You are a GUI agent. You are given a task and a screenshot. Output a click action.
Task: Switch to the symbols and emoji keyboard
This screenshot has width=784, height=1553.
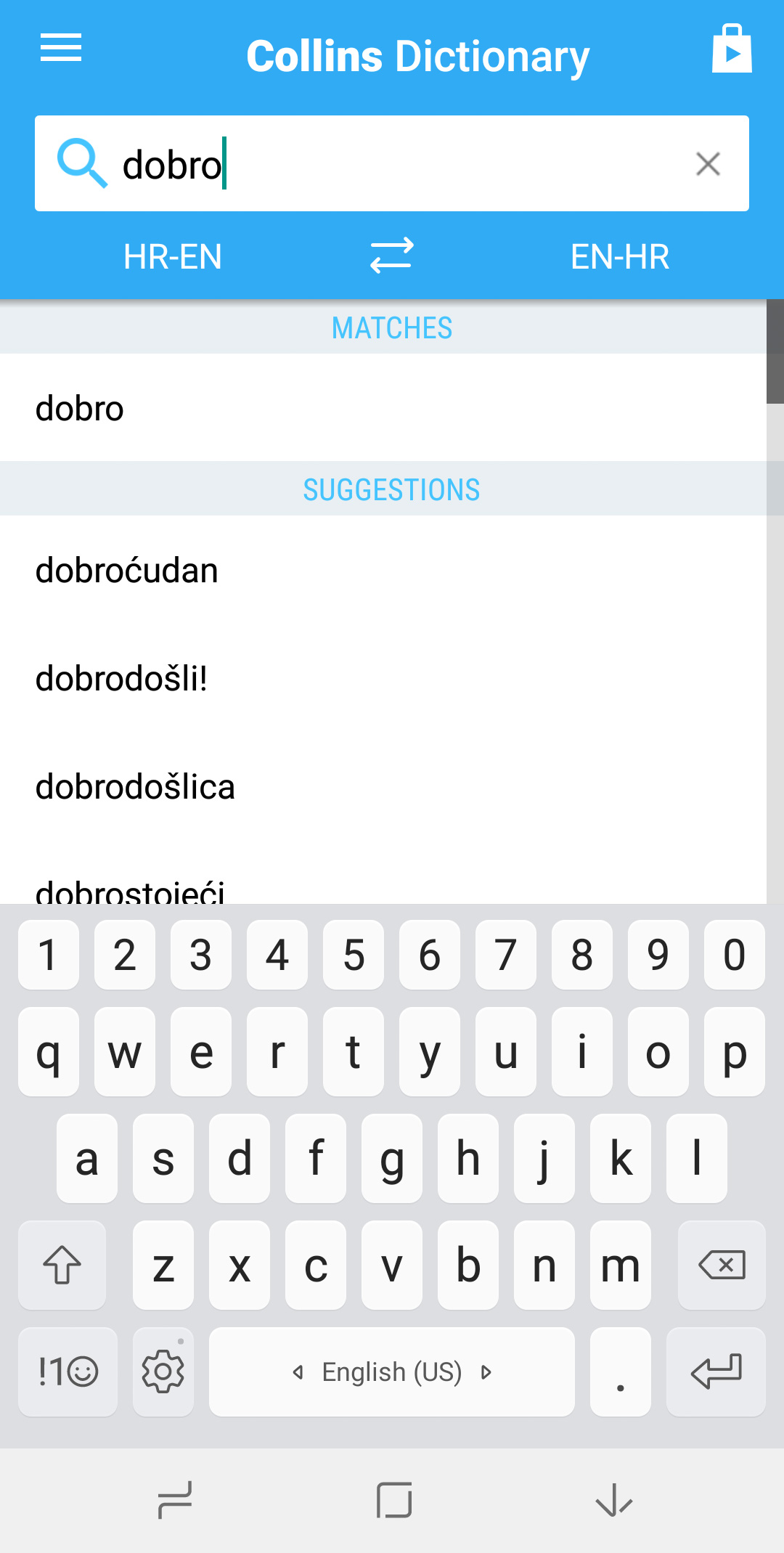pos(68,1372)
